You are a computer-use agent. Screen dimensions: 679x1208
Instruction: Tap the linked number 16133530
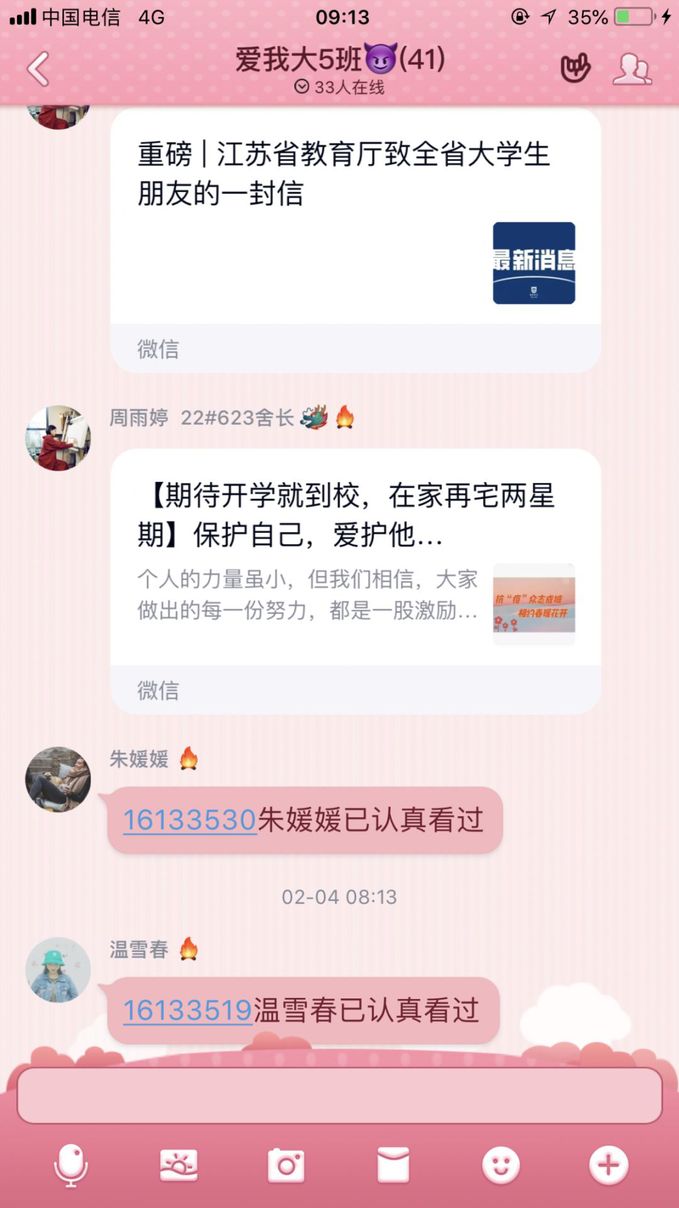click(190, 821)
